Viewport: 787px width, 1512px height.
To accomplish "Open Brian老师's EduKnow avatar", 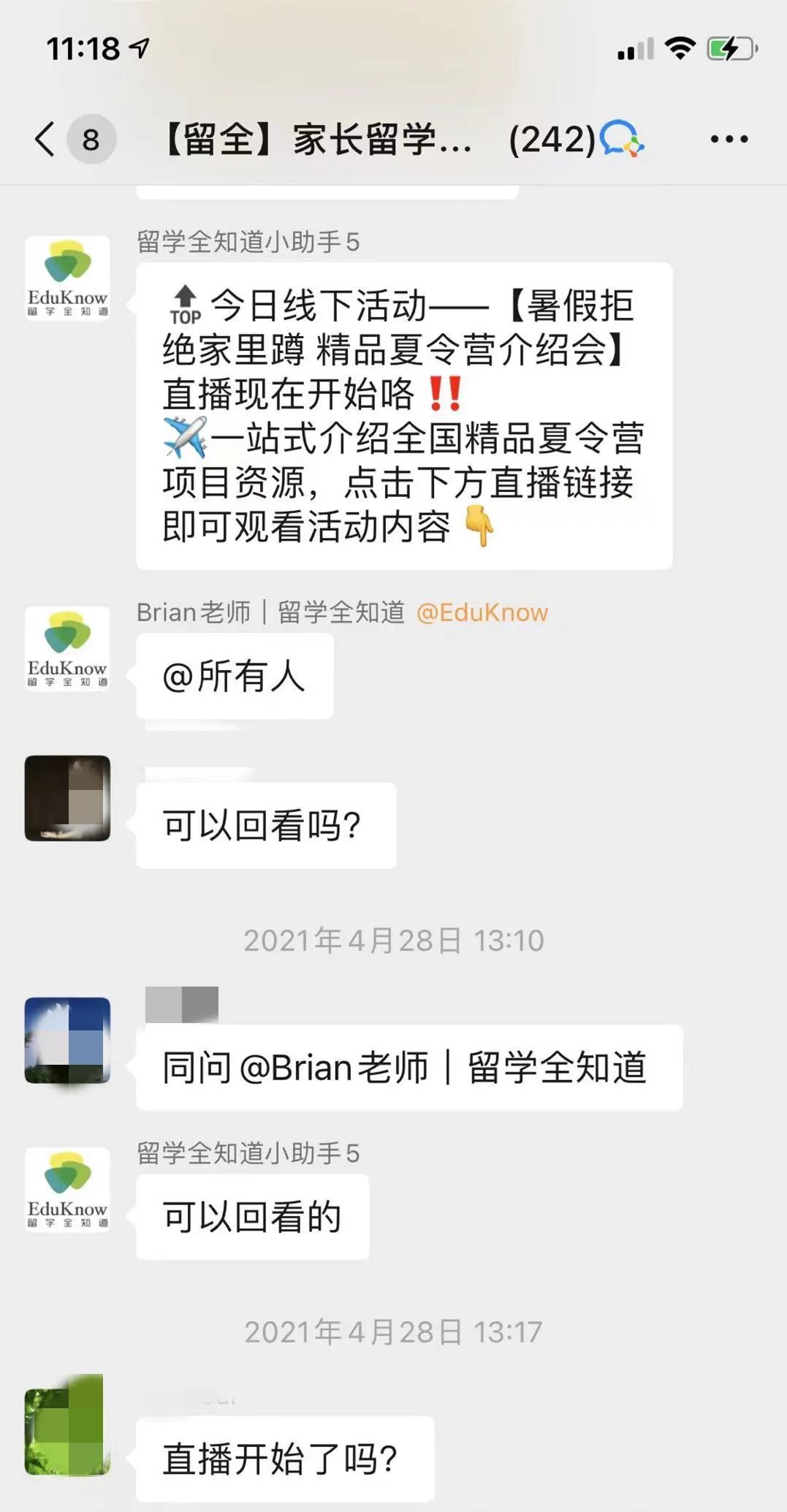I will [x=67, y=649].
